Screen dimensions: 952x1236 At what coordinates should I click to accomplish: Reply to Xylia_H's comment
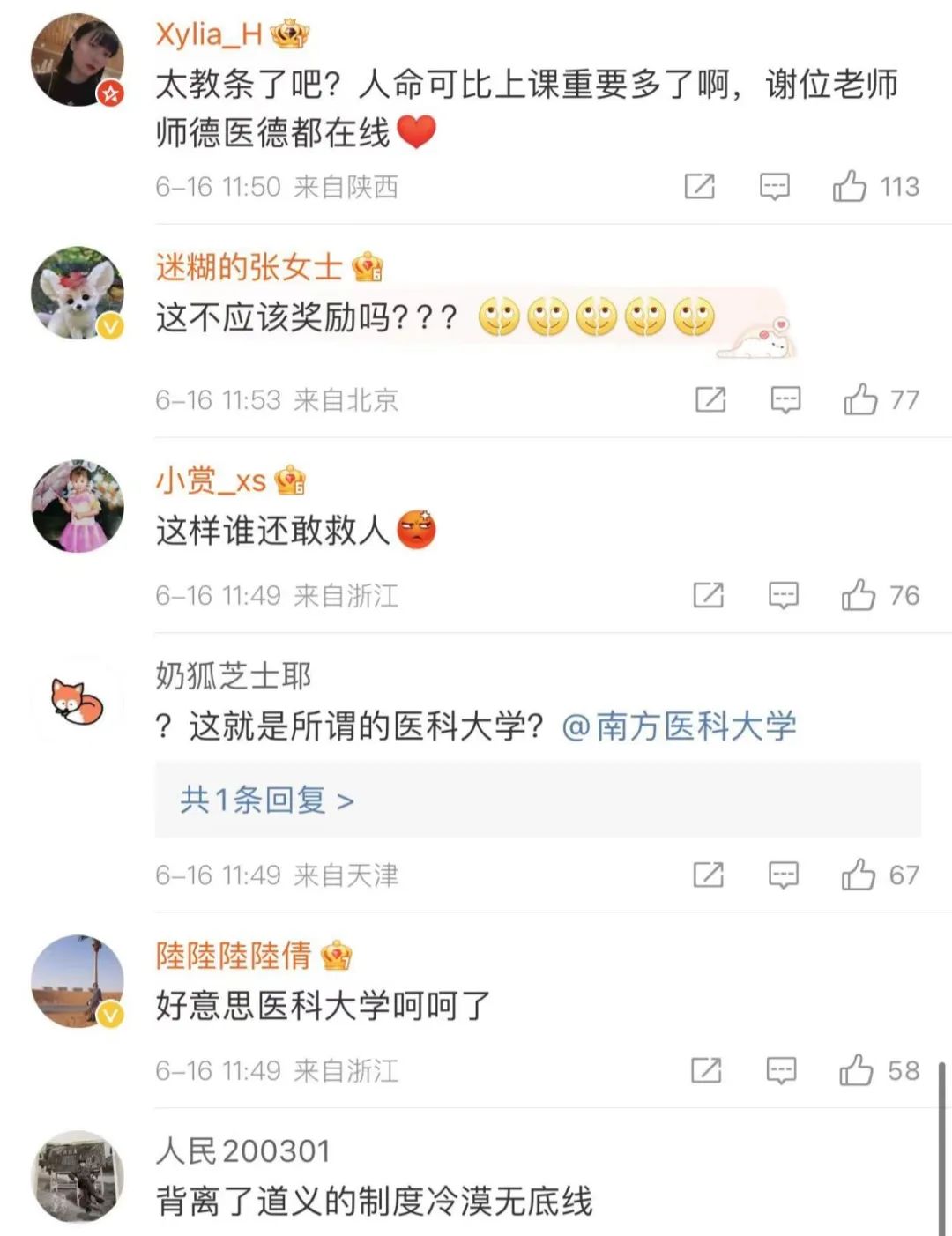click(x=774, y=186)
